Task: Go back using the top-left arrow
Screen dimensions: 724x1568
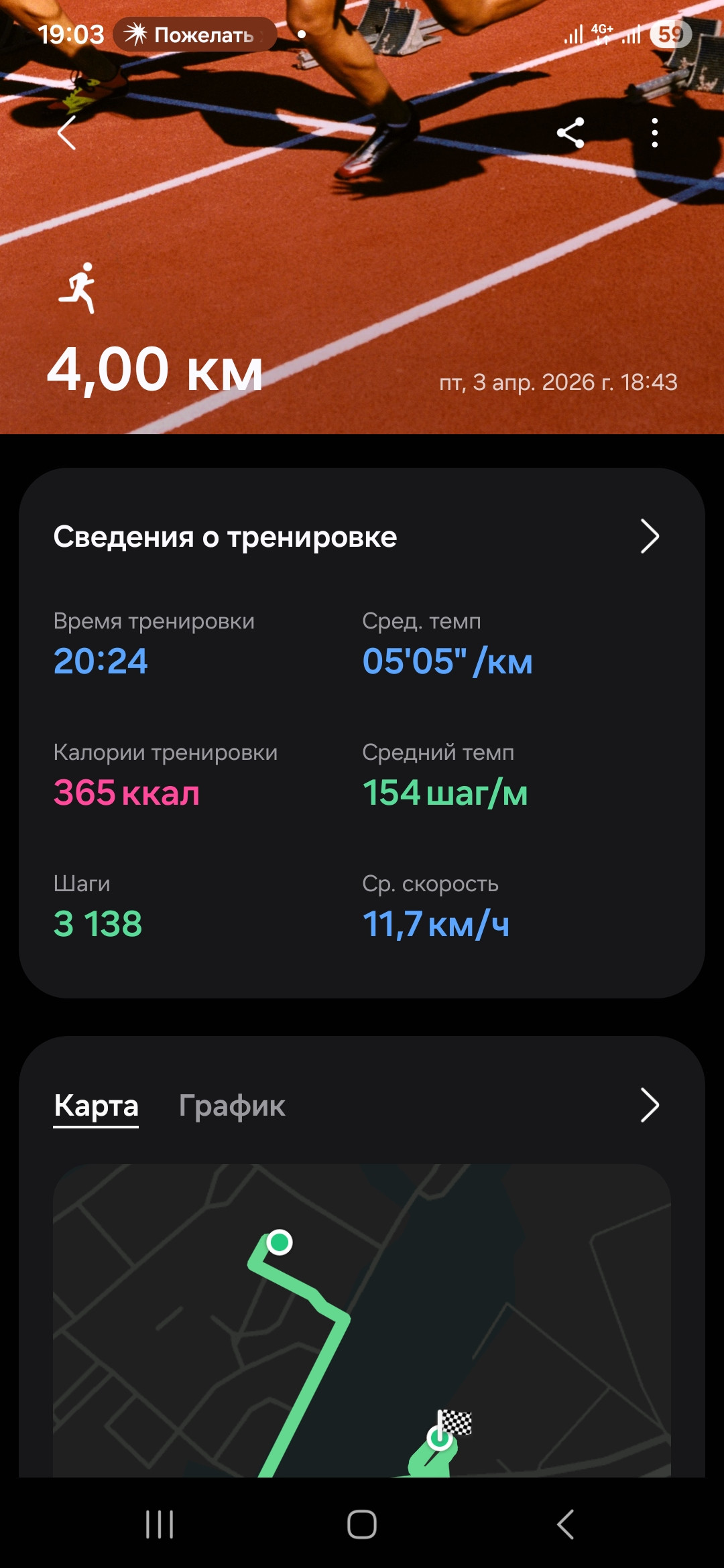Action: click(66, 133)
